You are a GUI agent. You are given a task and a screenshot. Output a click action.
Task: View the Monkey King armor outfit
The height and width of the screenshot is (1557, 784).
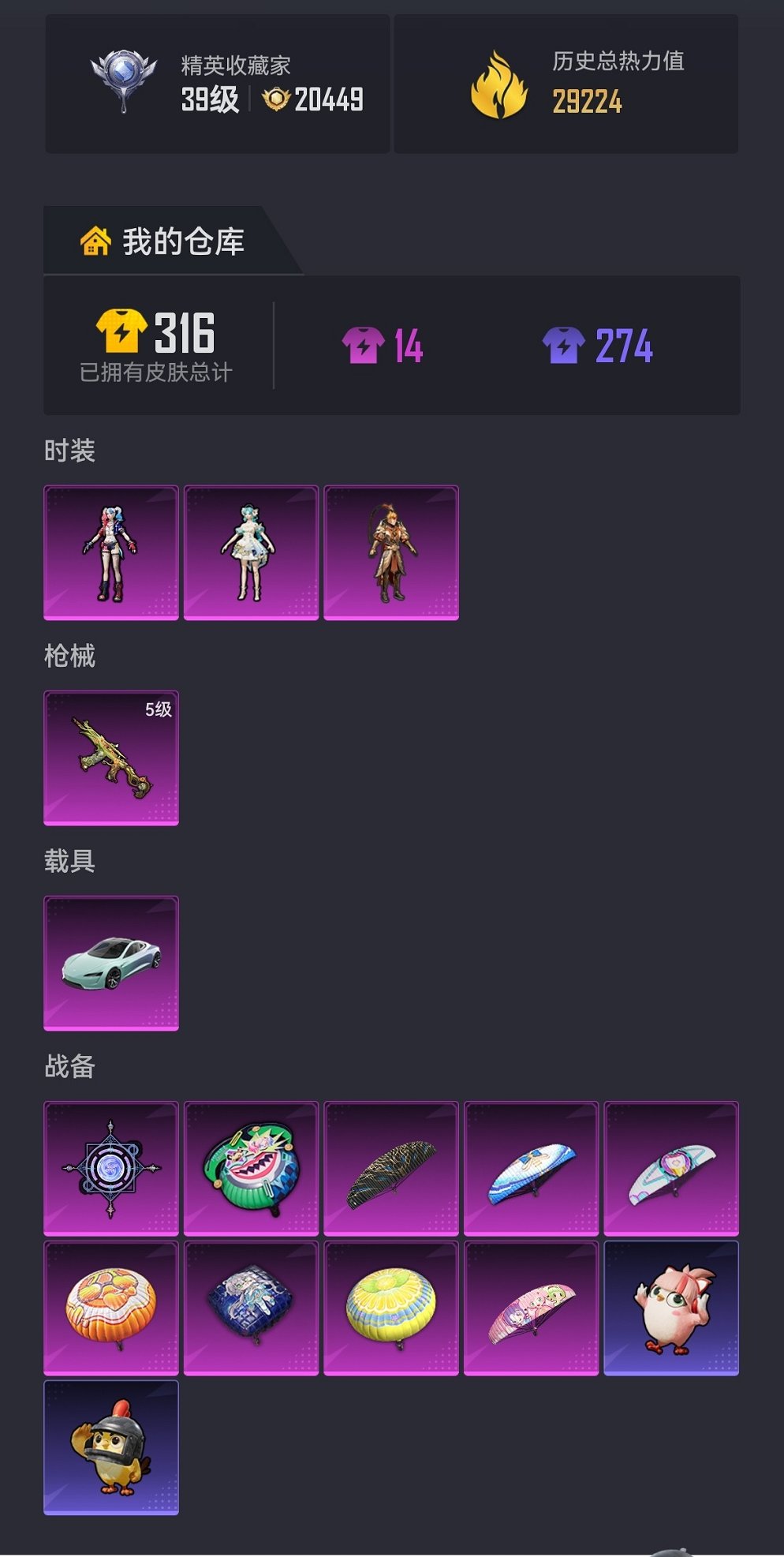tap(391, 552)
